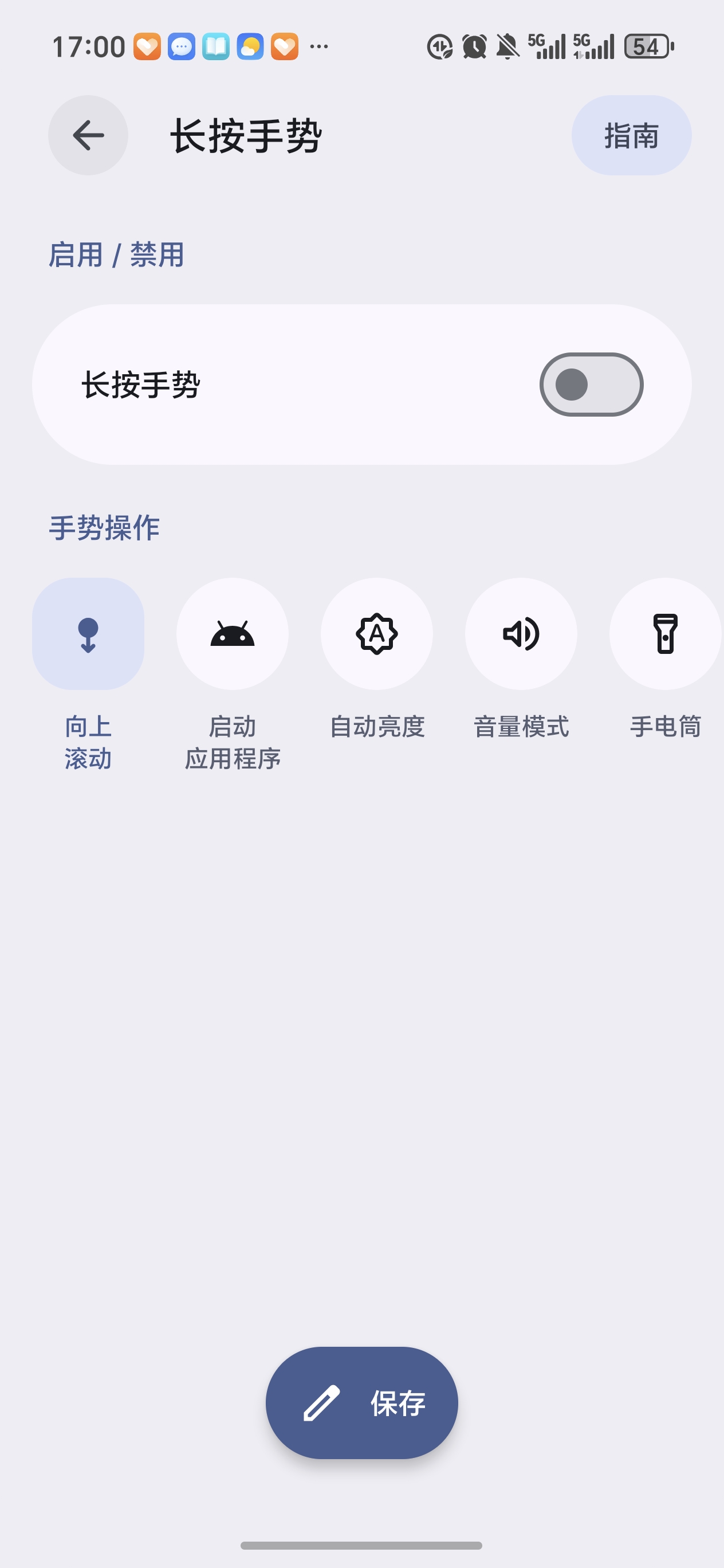The height and width of the screenshot is (1568, 724).
Task: Go back from 长按手势 page
Action: (88, 135)
